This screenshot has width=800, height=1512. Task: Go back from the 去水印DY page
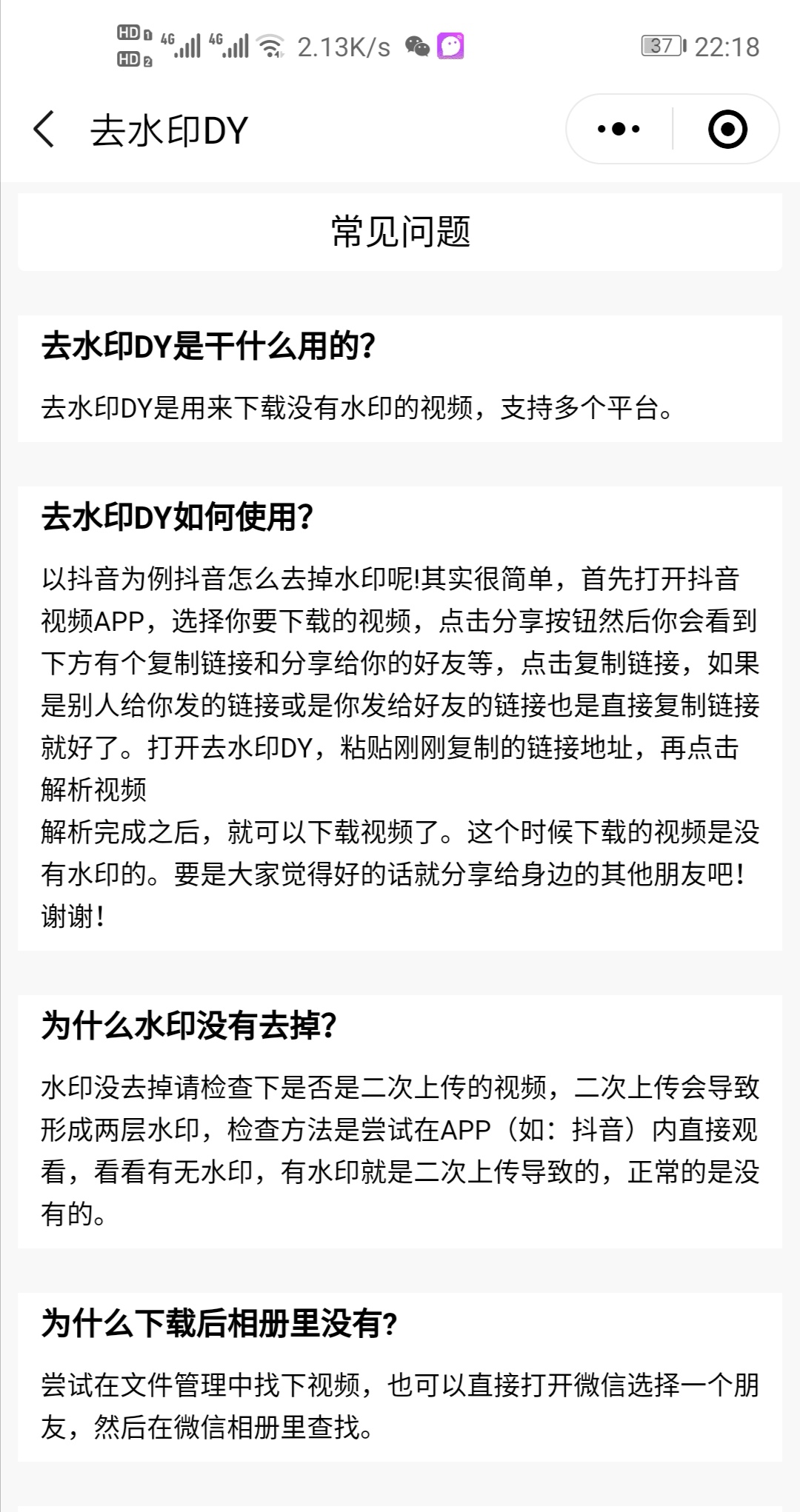pyautogui.click(x=44, y=130)
